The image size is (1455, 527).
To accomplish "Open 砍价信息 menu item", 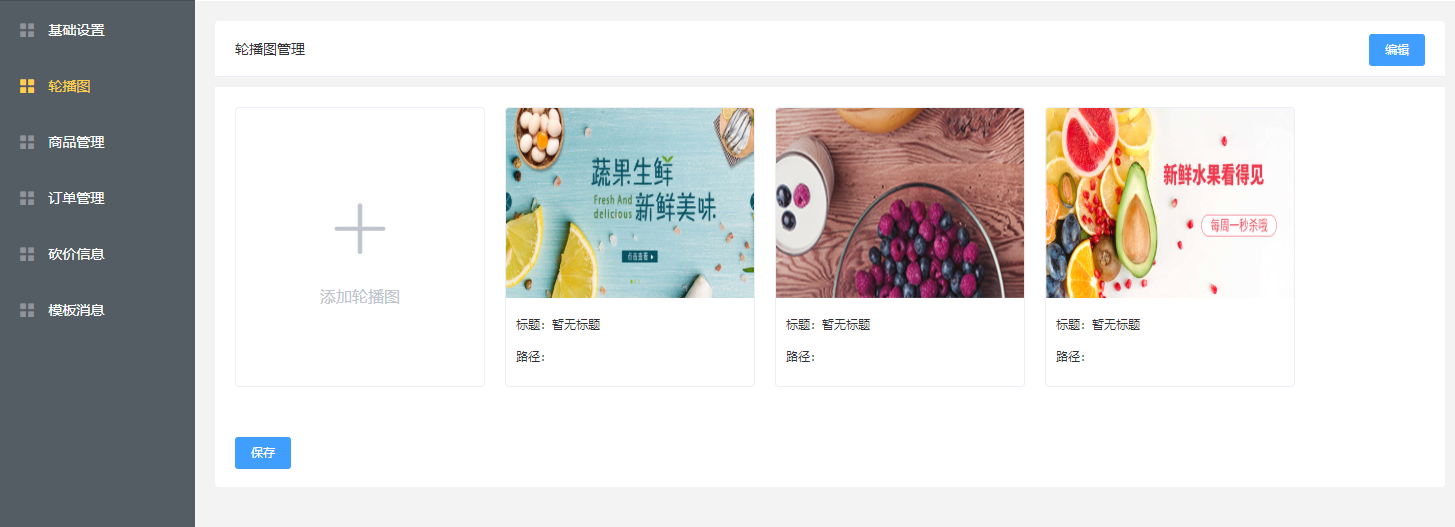I will tap(76, 254).
